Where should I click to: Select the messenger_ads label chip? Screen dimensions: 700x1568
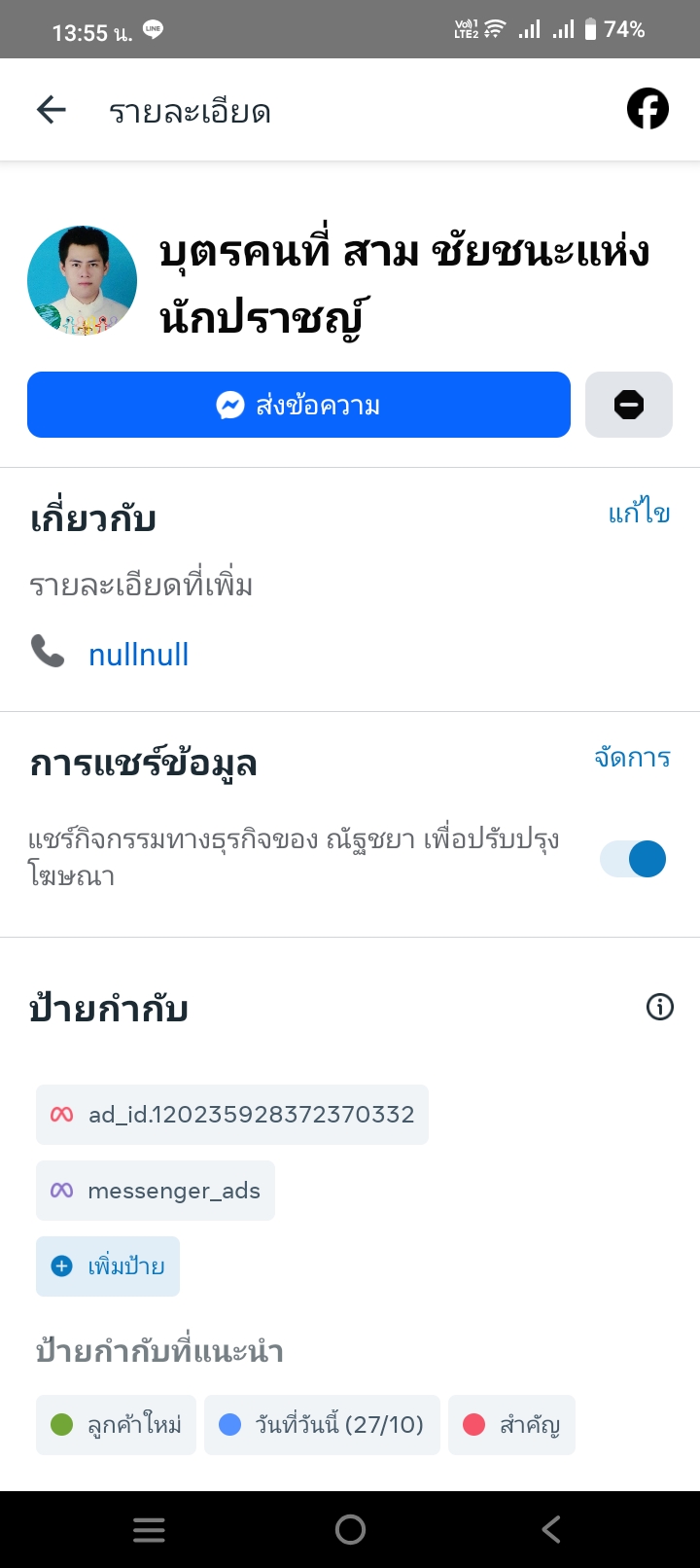(x=156, y=1191)
